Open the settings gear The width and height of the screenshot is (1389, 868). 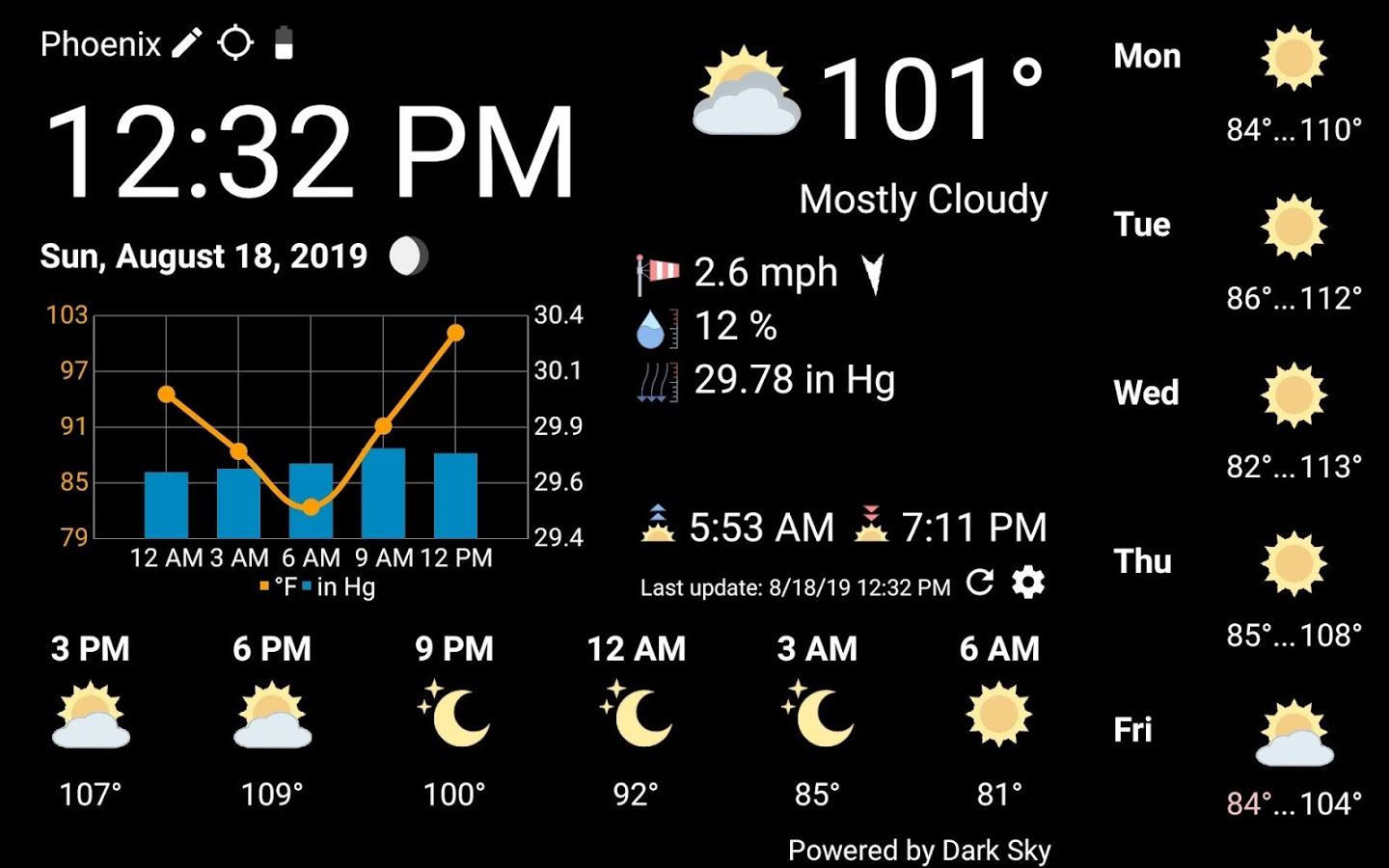pyautogui.click(x=1028, y=583)
